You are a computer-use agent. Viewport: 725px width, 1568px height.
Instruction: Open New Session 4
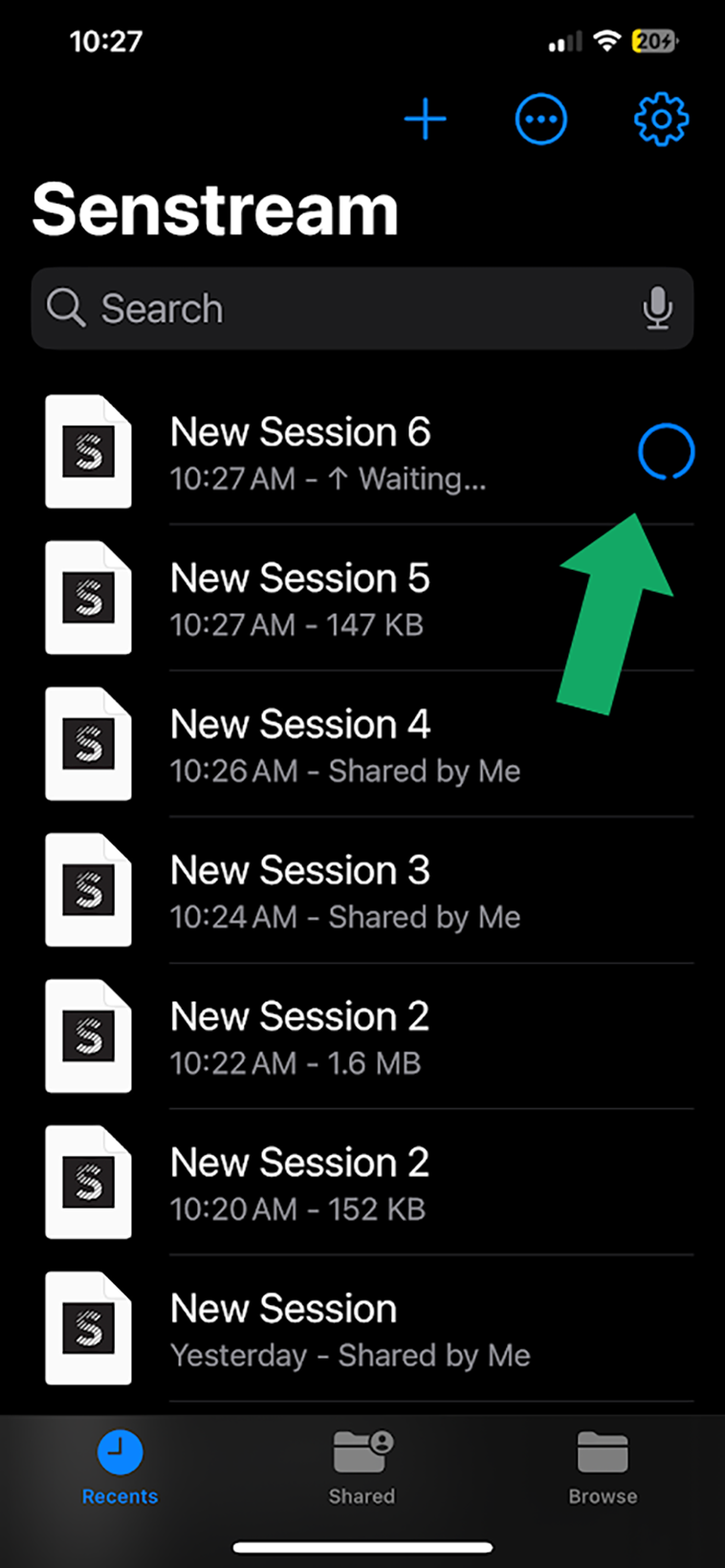(x=362, y=745)
